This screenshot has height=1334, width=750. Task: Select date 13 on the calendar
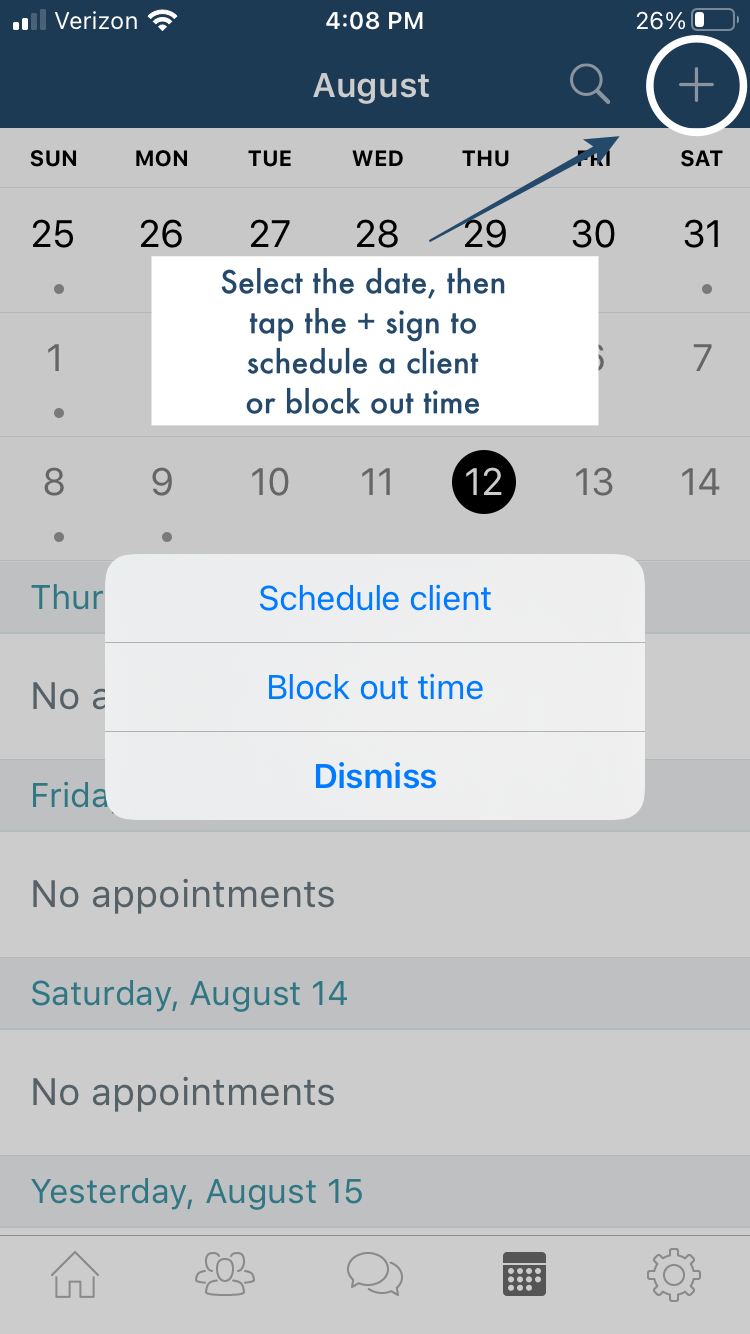(x=593, y=482)
